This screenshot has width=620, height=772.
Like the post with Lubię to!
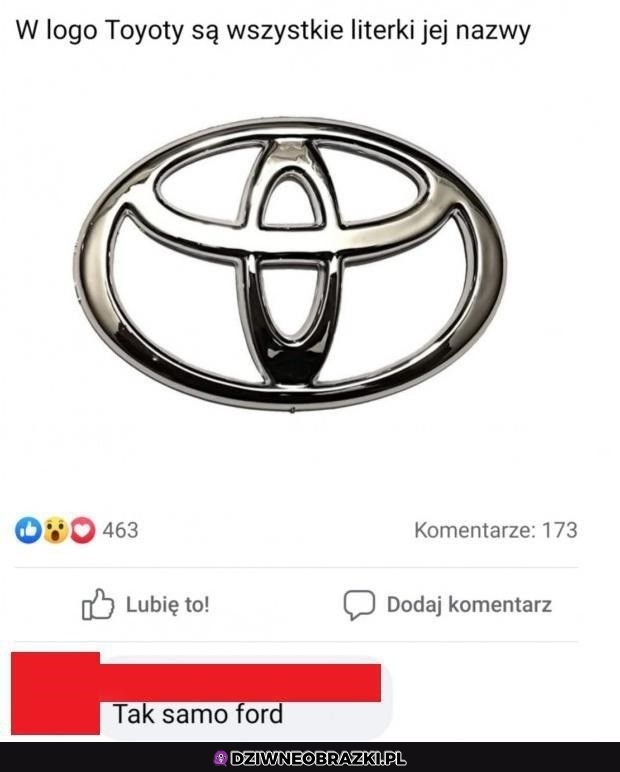click(146, 604)
